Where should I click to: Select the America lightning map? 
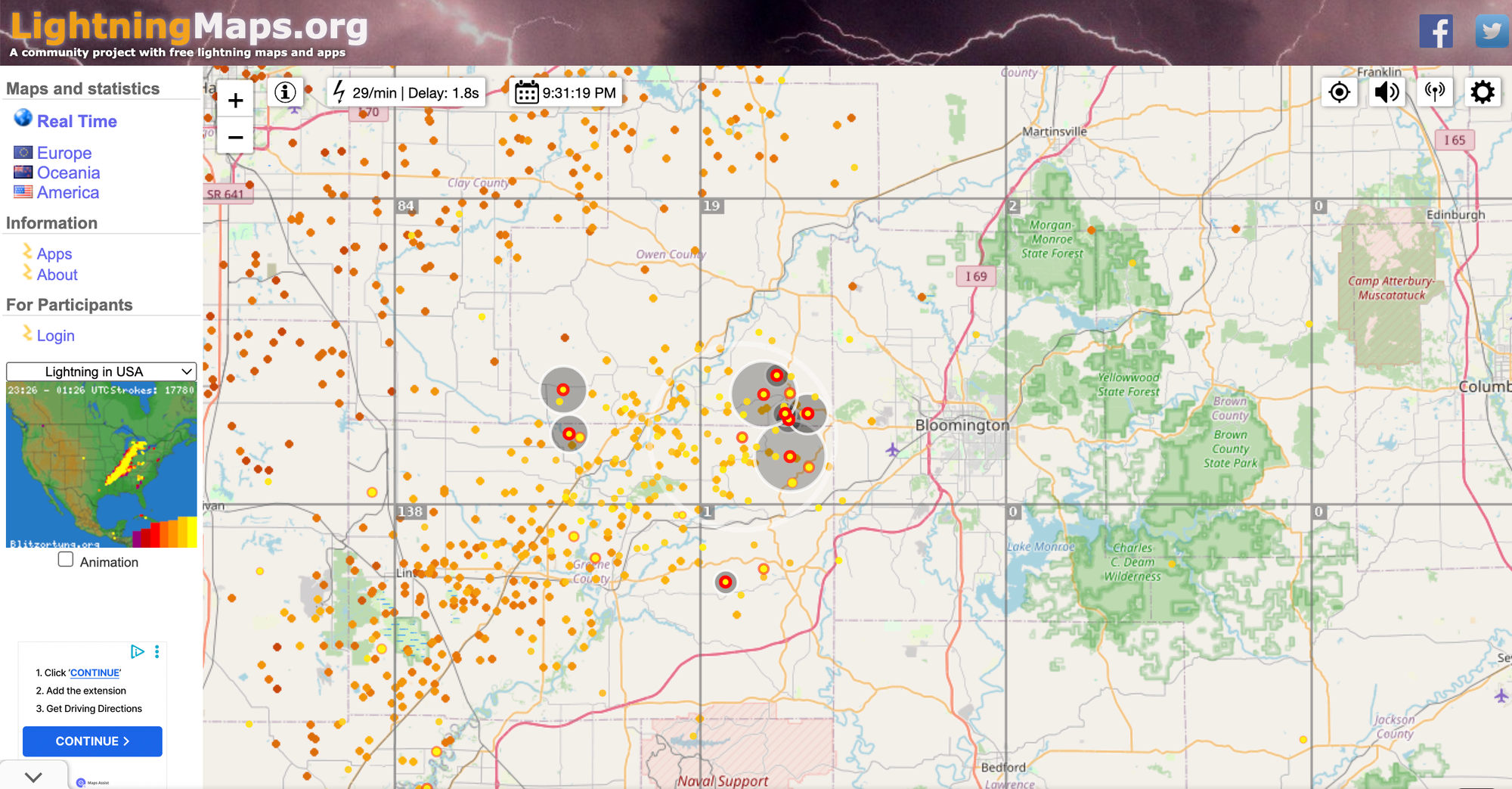click(x=68, y=192)
